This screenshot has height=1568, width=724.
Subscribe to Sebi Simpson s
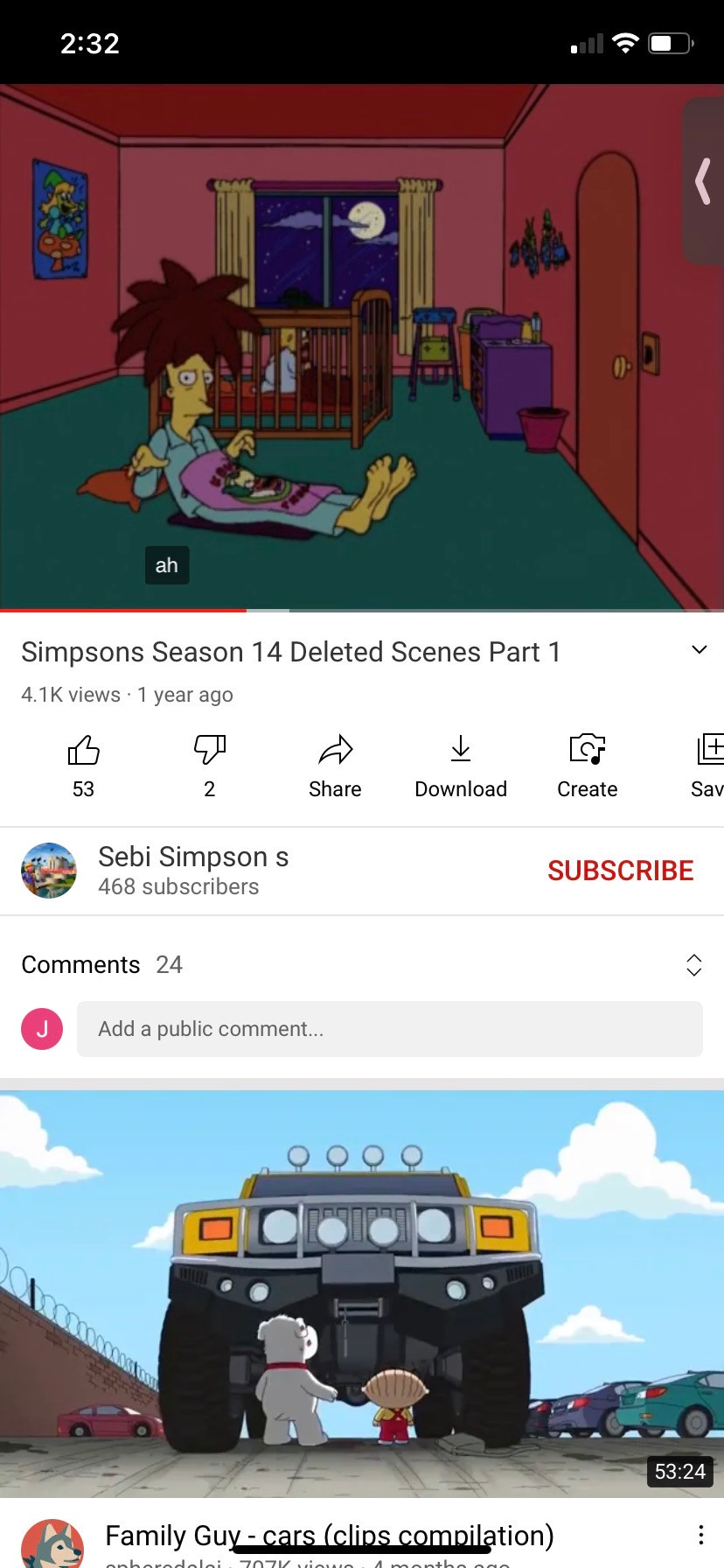tap(620, 871)
